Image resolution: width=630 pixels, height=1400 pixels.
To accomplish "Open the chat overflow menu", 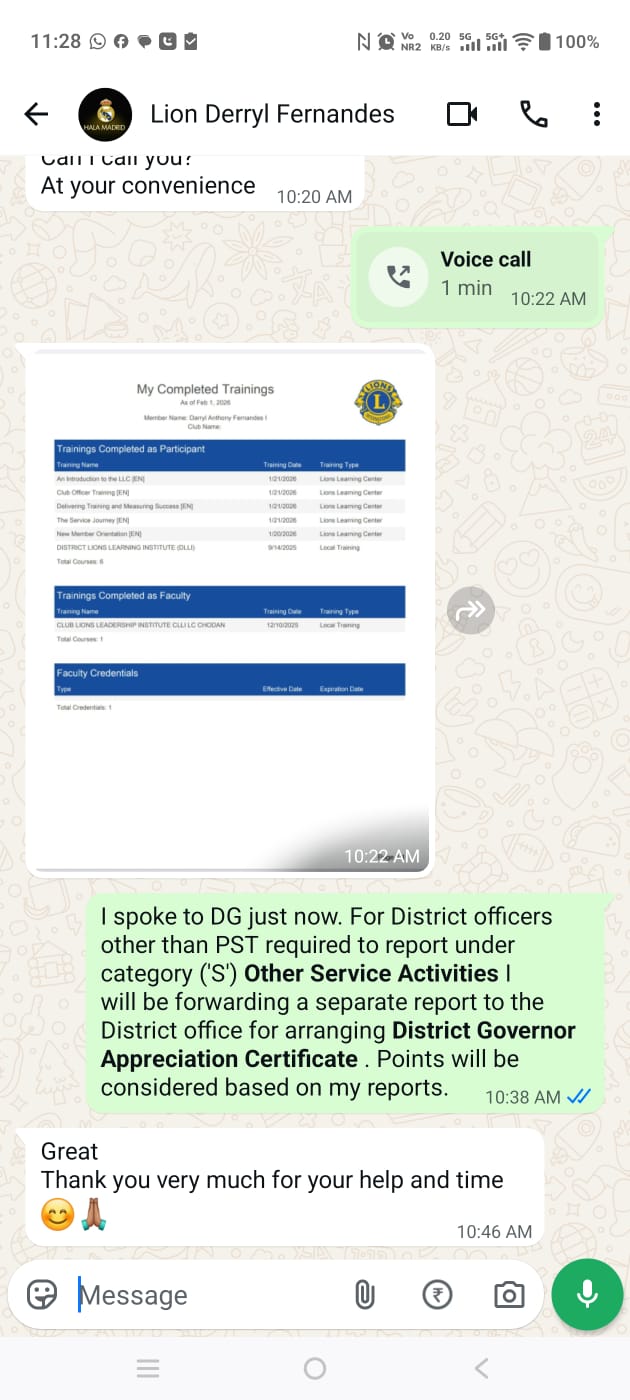I will tap(597, 114).
